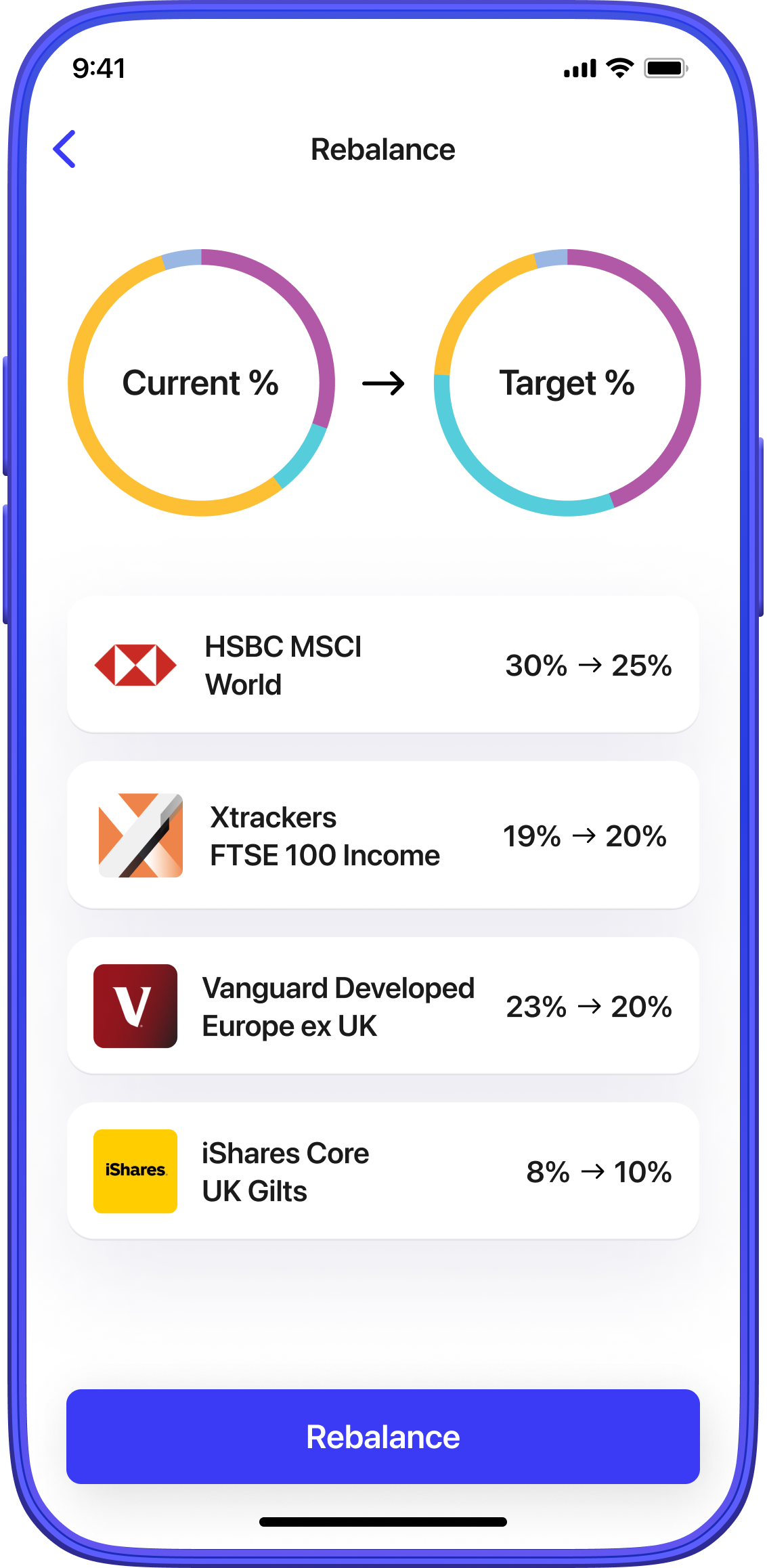Go back using the top-left arrow
Screen dimensions: 767x1568
click(x=65, y=149)
